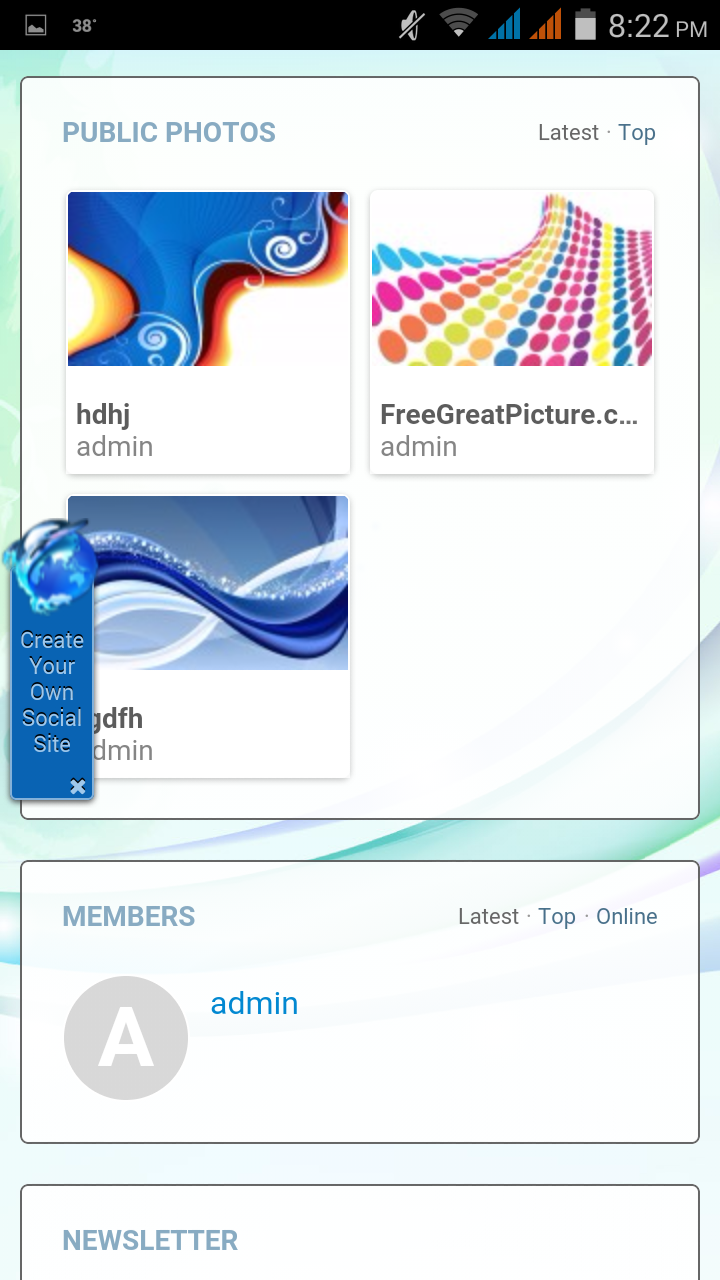The width and height of the screenshot is (720, 1280).
Task: Tap the admin avatar circle
Action: [x=126, y=1038]
